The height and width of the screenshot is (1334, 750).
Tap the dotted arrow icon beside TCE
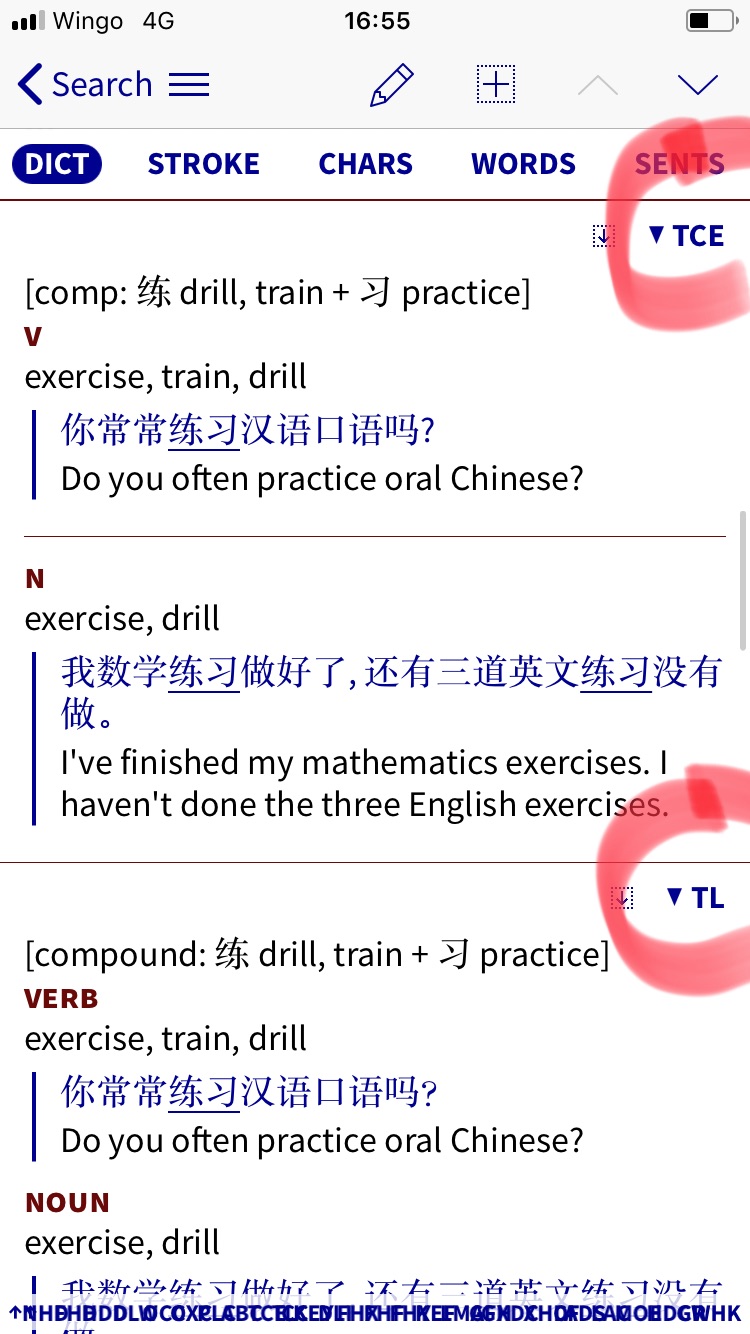603,236
